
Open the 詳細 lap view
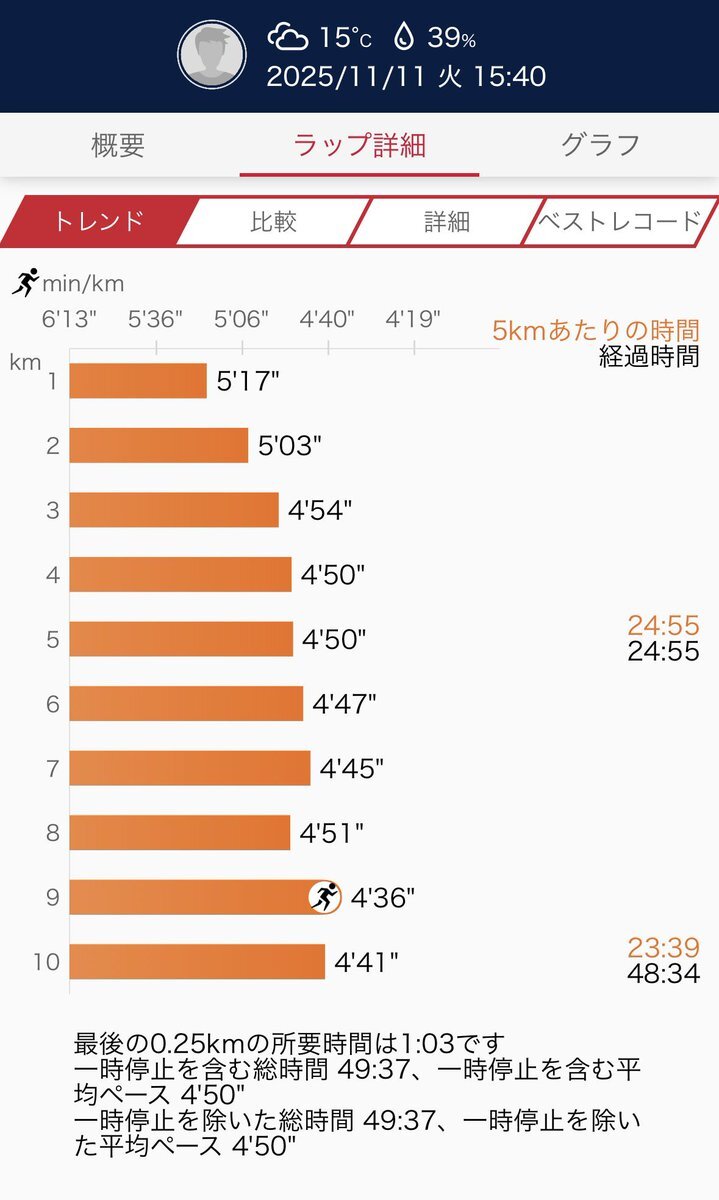pyautogui.click(x=446, y=221)
